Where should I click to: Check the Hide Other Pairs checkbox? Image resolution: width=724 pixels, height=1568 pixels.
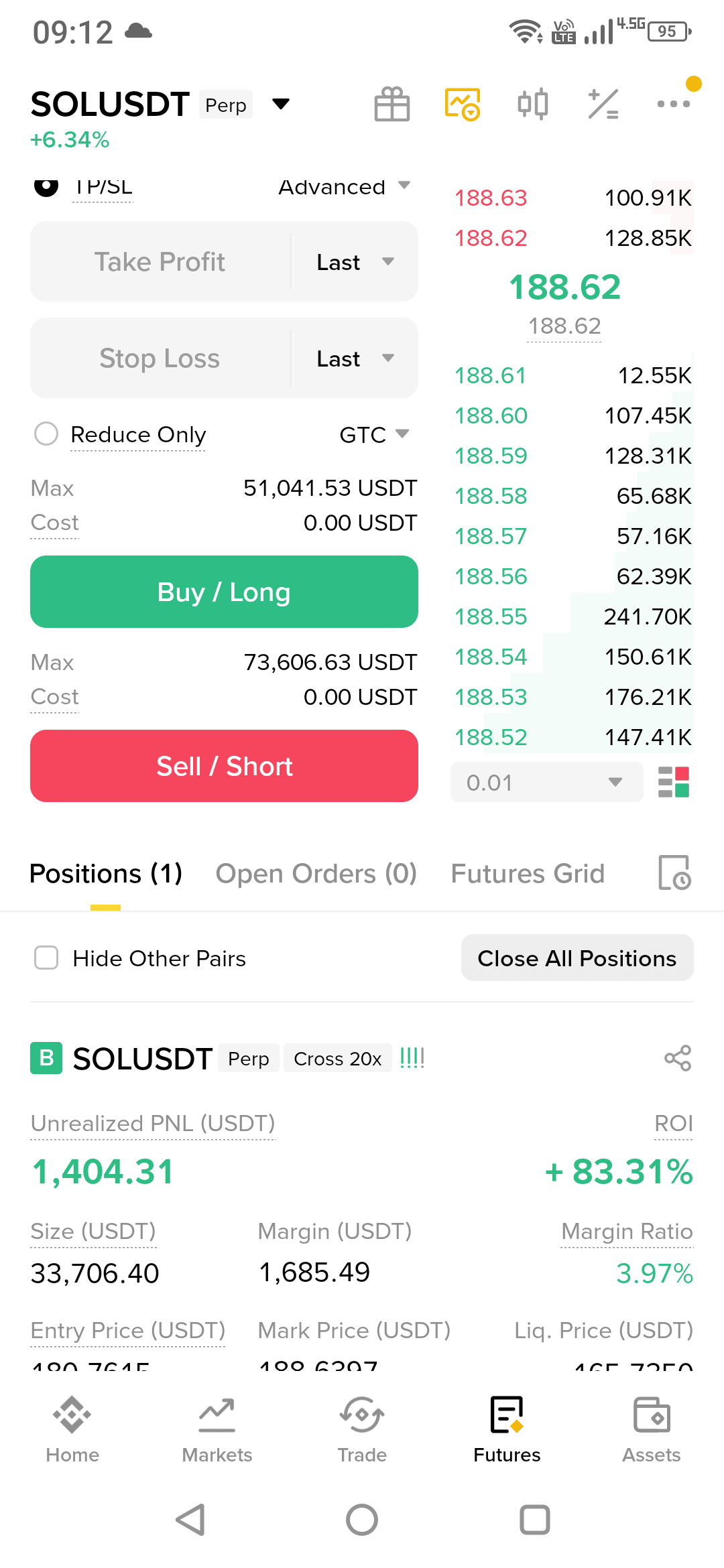46,958
